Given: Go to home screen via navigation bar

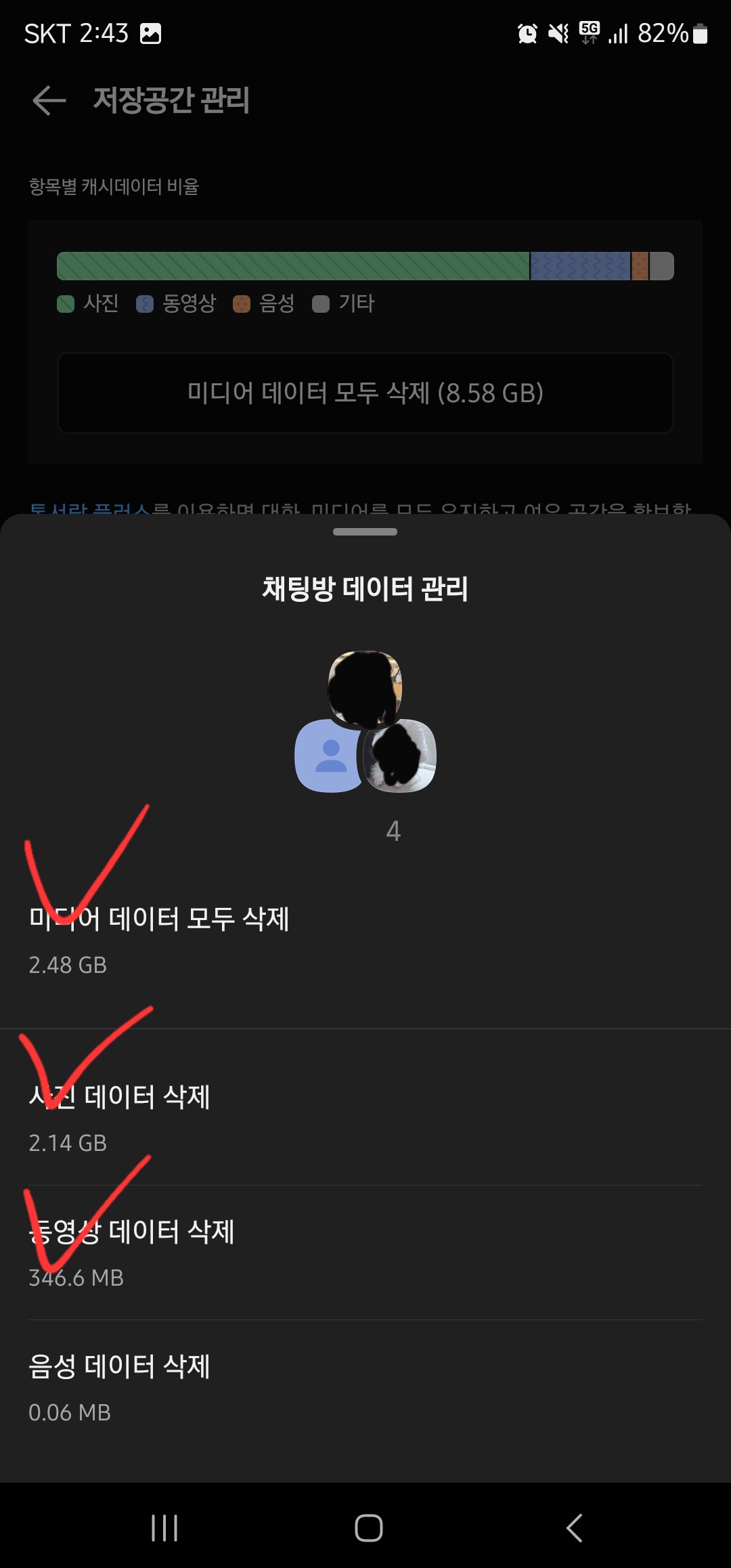Looking at the screenshot, I should point(368,1528).
